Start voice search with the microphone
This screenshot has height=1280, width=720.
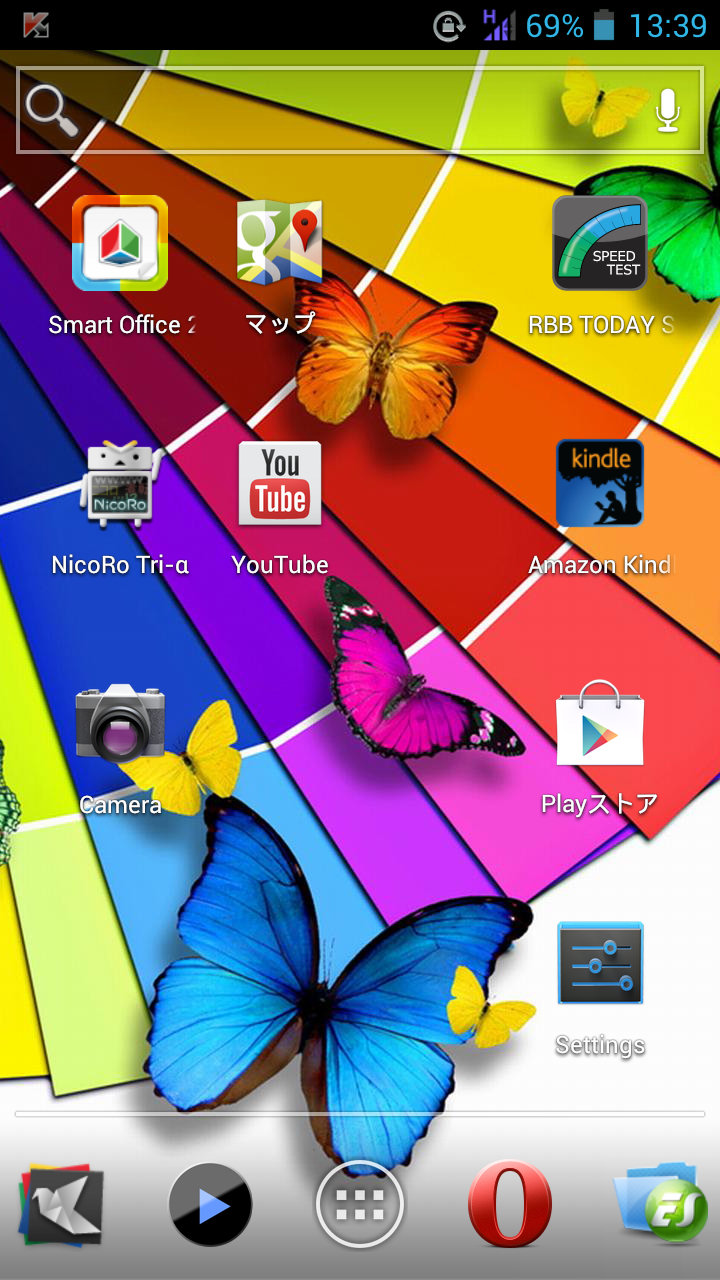pos(667,109)
